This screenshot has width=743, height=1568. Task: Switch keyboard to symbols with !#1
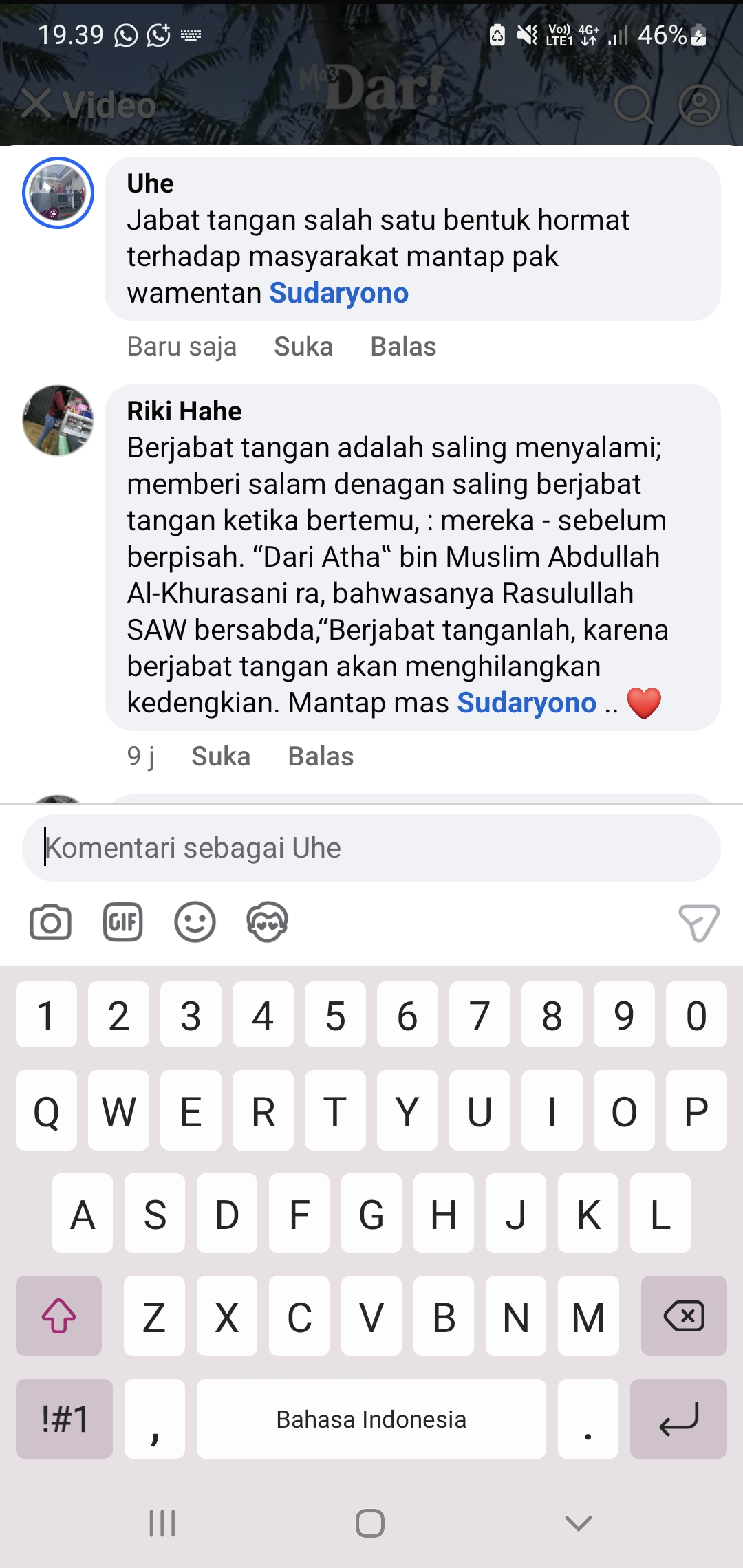pyautogui.click(x=64, y=1419)
